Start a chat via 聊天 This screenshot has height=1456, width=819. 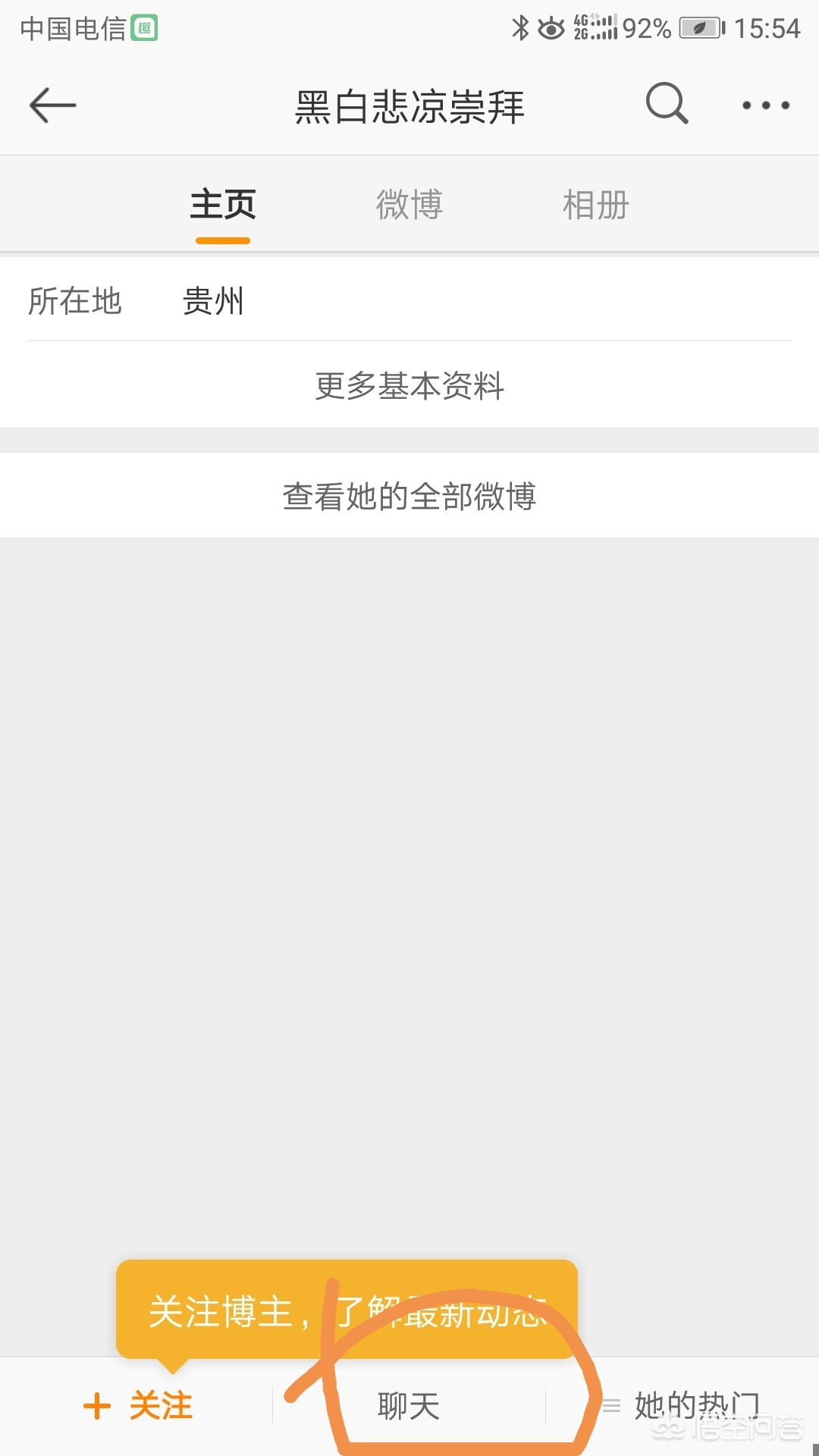[409, 1406]
